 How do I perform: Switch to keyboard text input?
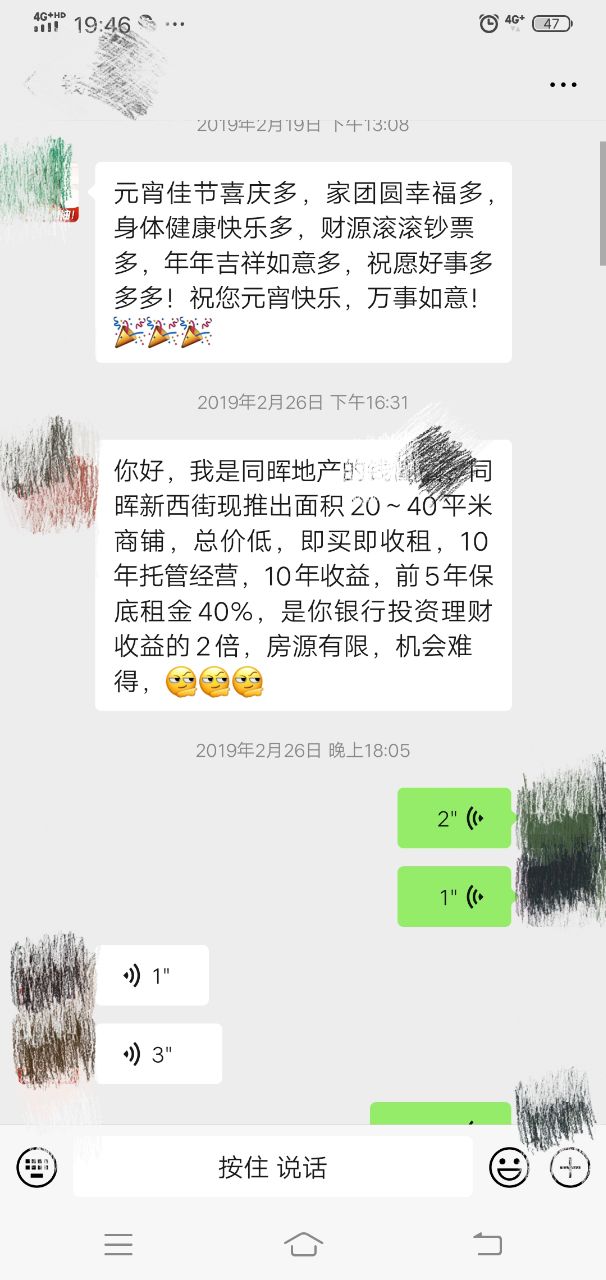point(37,1166)
